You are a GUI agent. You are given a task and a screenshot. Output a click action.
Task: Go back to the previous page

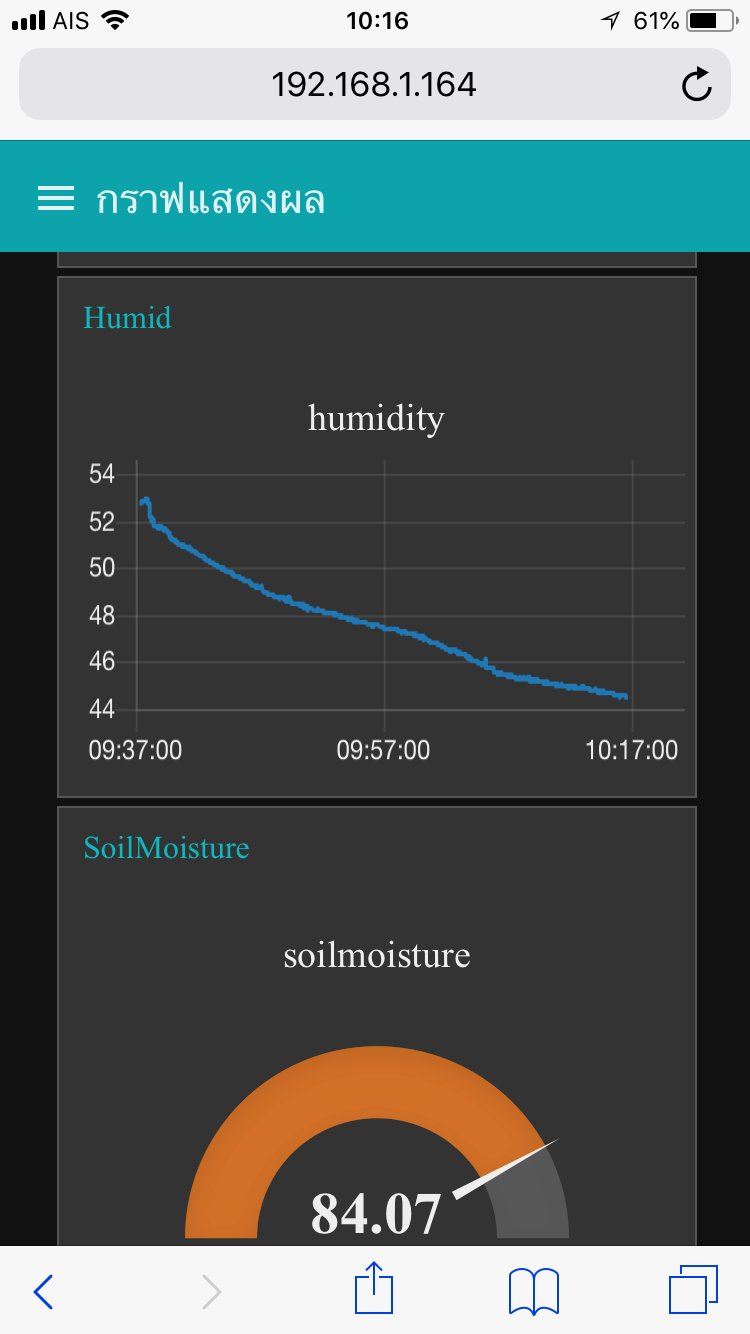click(x=43, y=1291)
